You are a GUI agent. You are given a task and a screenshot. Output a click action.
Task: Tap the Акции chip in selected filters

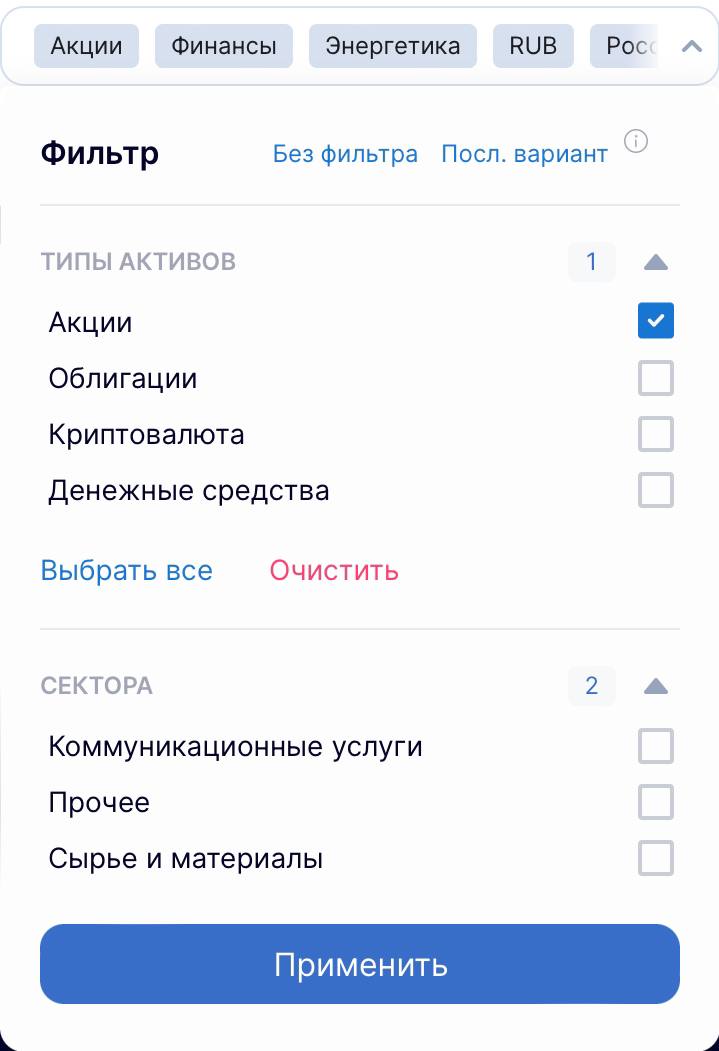click(87, 46)
